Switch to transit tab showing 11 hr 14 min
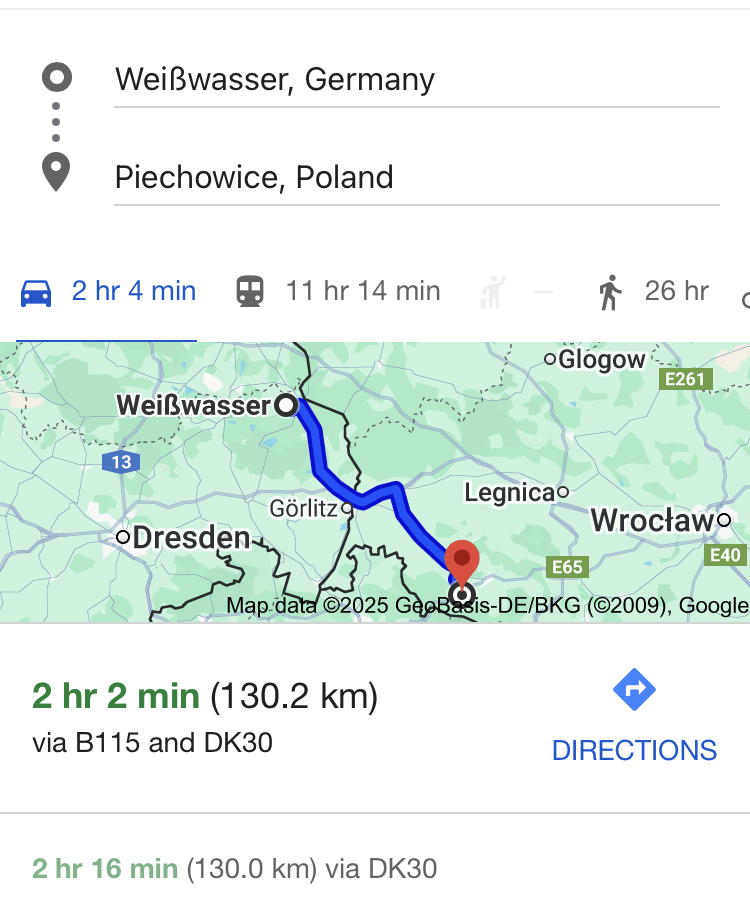The width and height of the screenshot is (750, 919). point(338,292)
